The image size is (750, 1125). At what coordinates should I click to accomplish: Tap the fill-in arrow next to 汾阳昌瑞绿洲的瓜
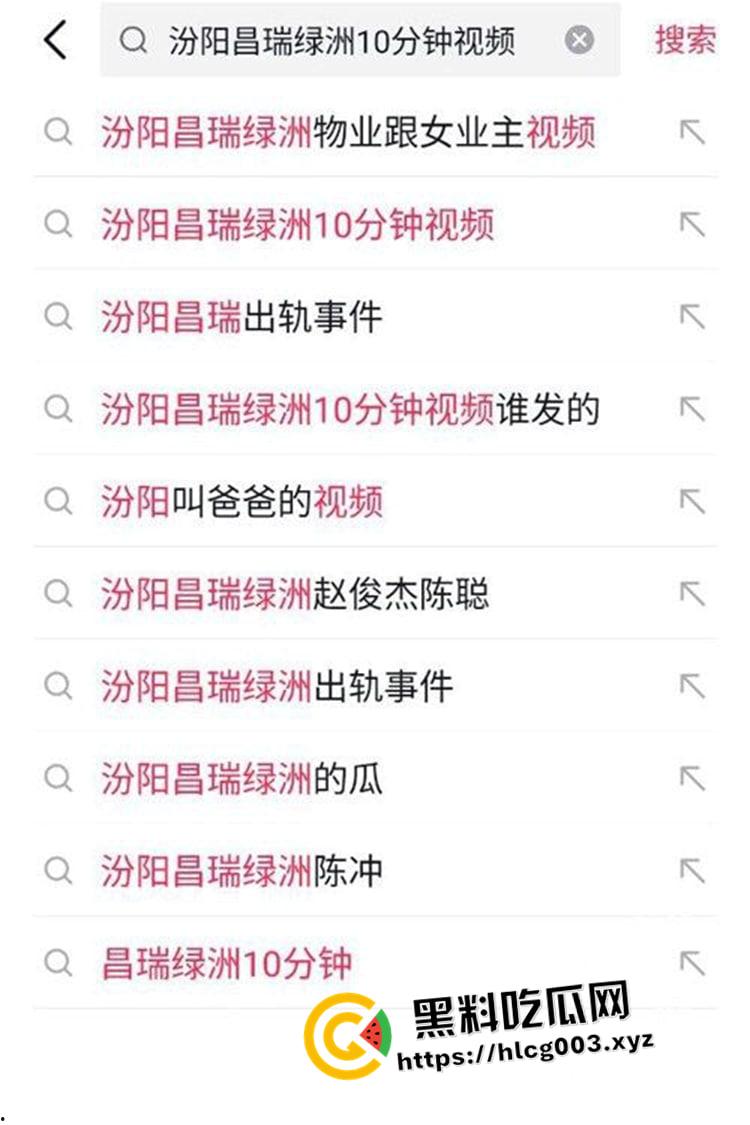(692, 777)
